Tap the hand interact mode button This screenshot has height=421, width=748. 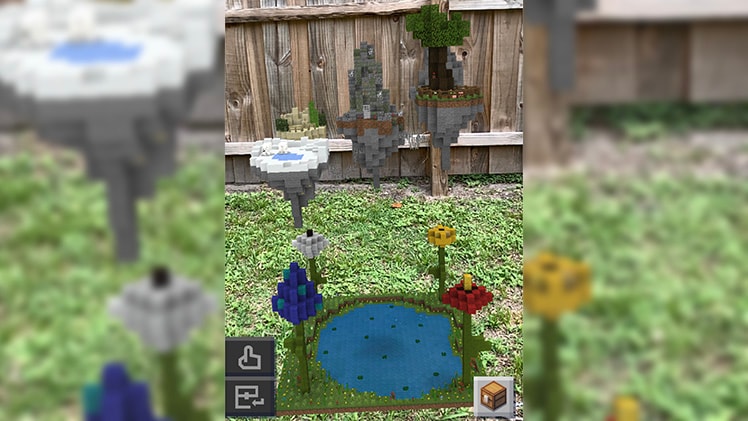[x=249, y=357]
